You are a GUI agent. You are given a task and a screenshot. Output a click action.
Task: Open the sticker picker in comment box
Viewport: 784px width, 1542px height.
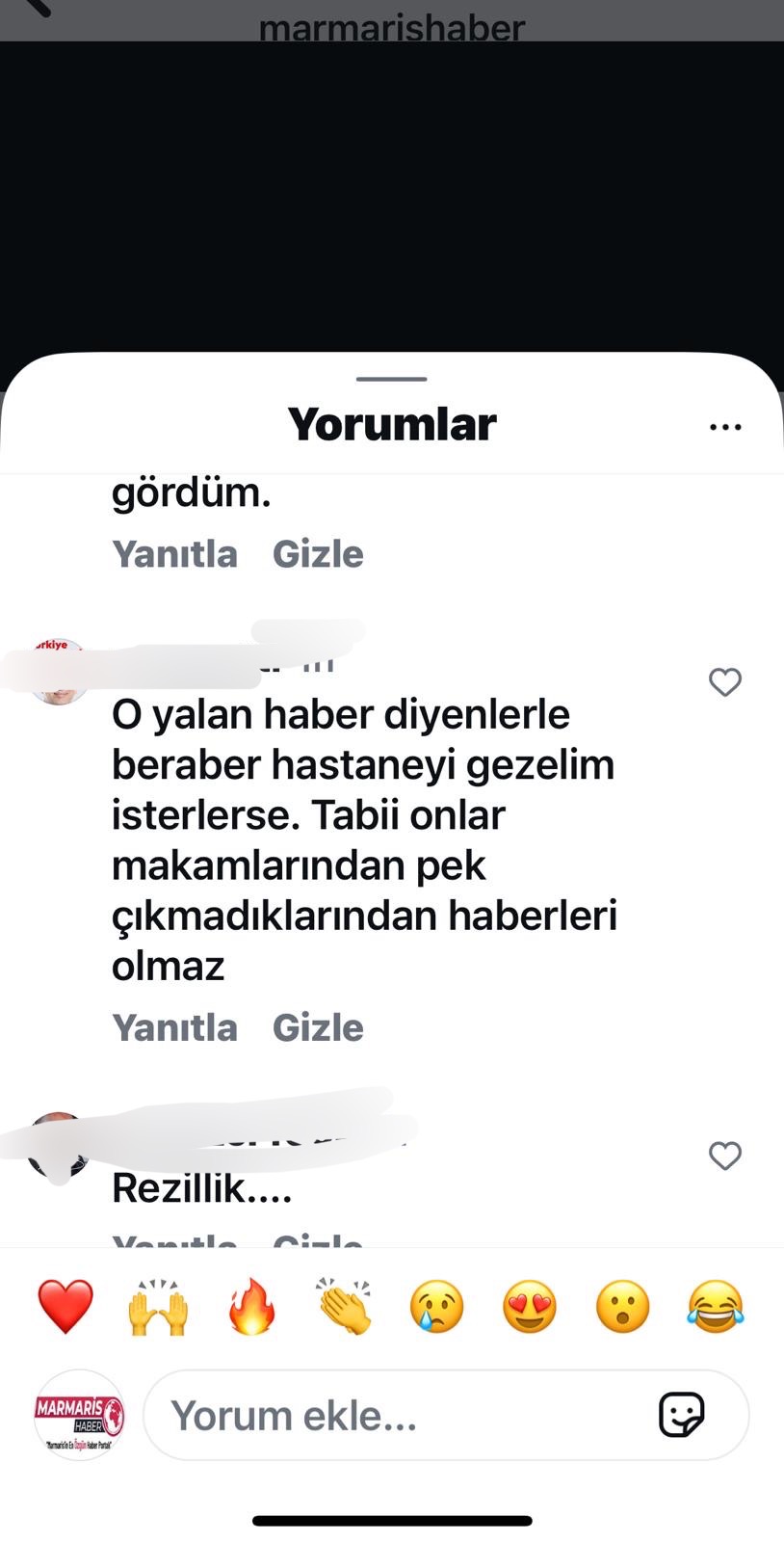(x=681, y=1416)
